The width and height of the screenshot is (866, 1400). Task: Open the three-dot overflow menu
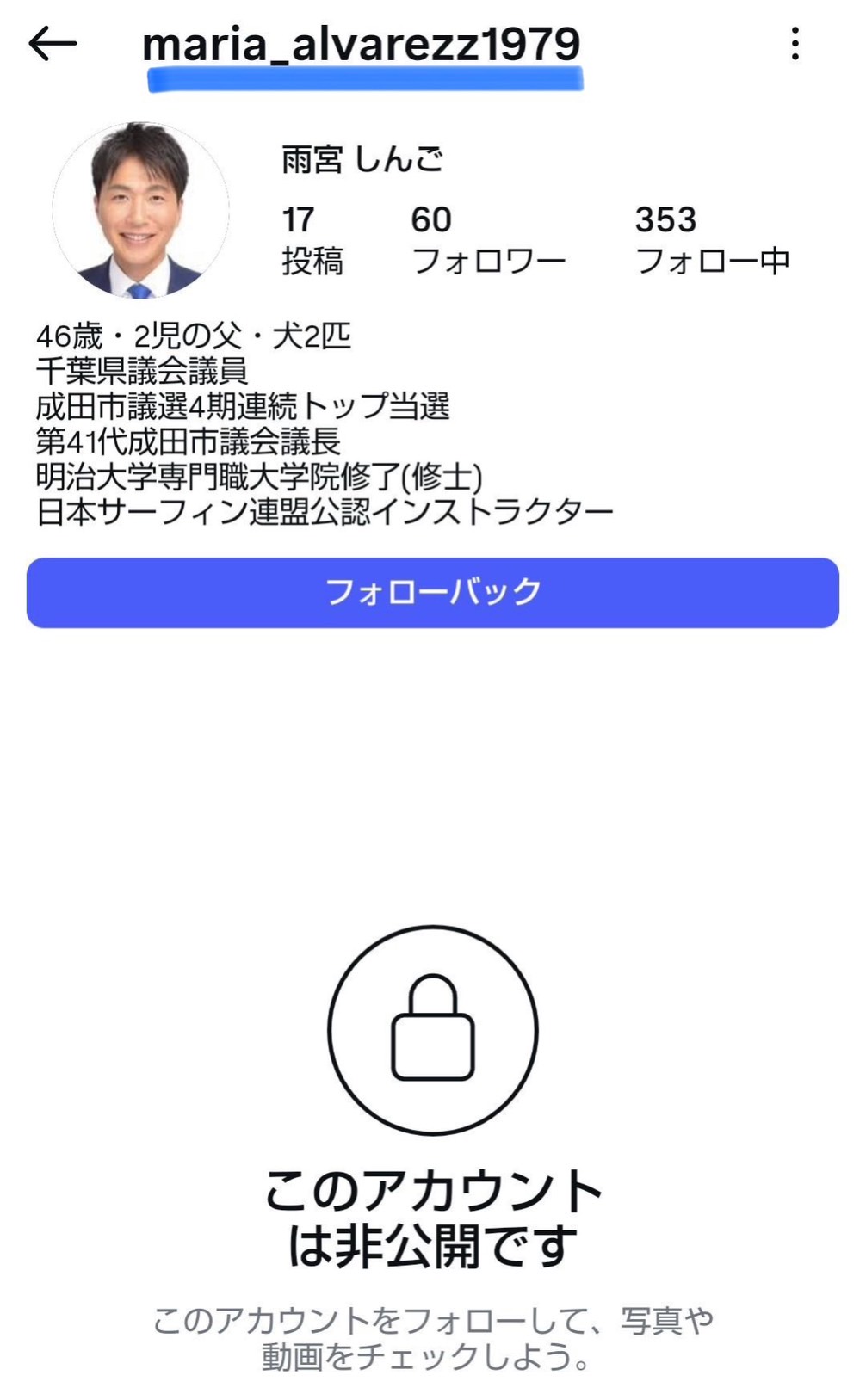795,44
